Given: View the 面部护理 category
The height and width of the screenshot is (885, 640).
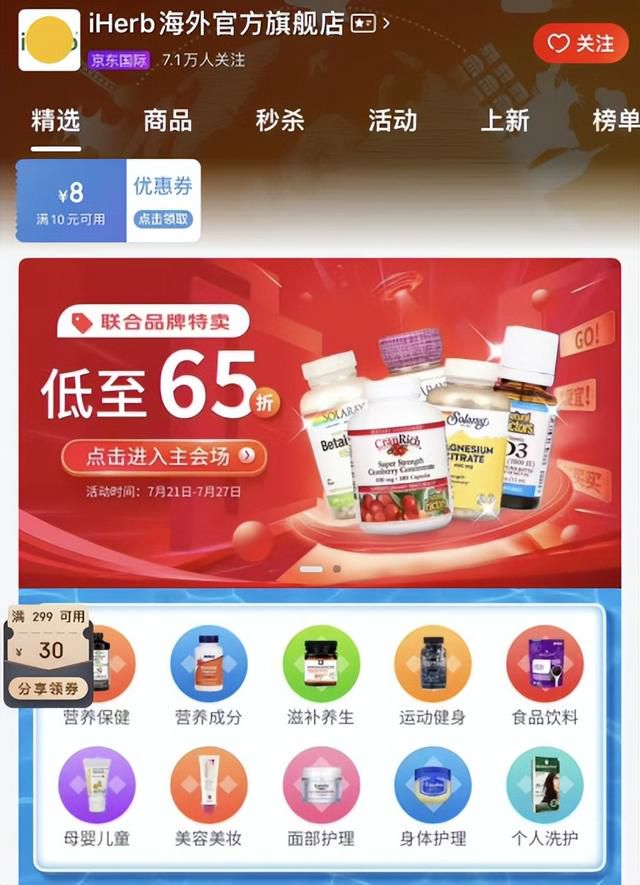Looking at the screenshot, I should coord(321,797).
